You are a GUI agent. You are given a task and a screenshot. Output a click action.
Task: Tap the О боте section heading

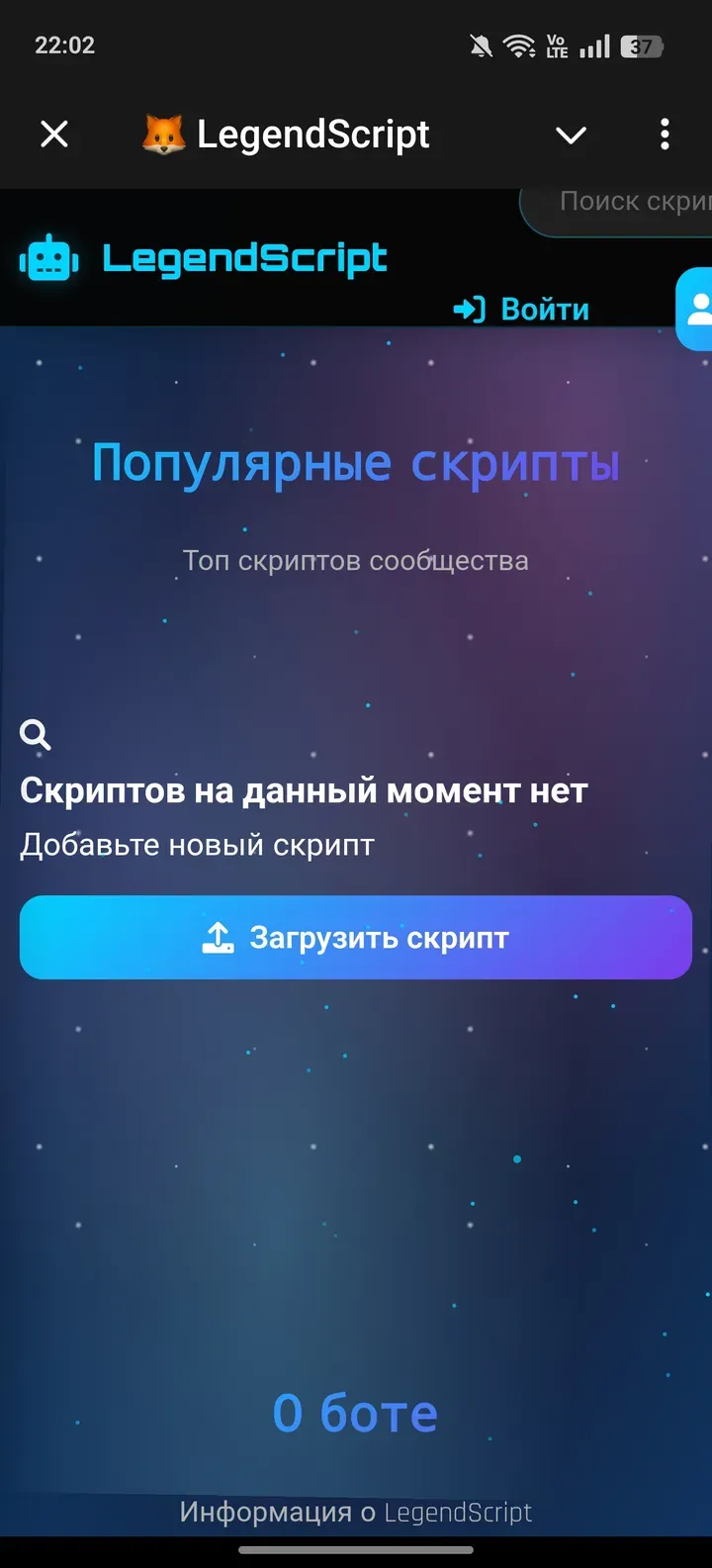[355, 1413]
